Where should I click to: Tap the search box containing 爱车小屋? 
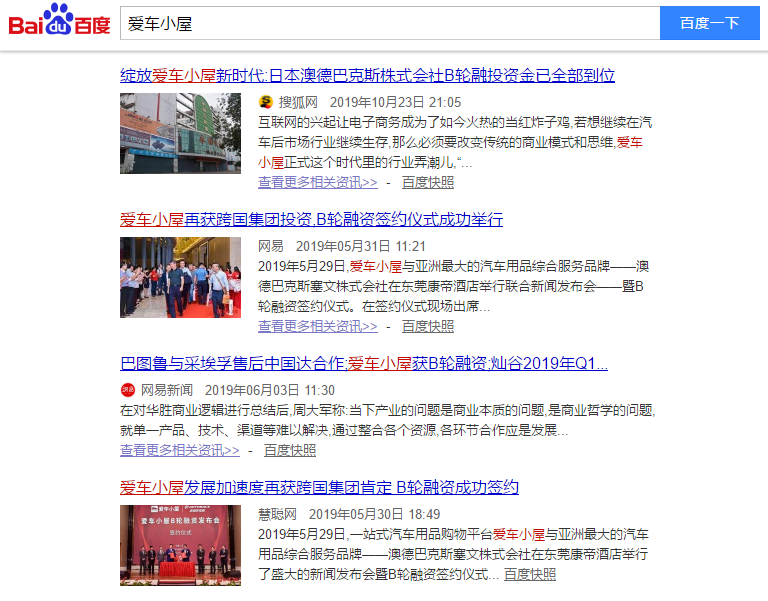pos(389,23)
